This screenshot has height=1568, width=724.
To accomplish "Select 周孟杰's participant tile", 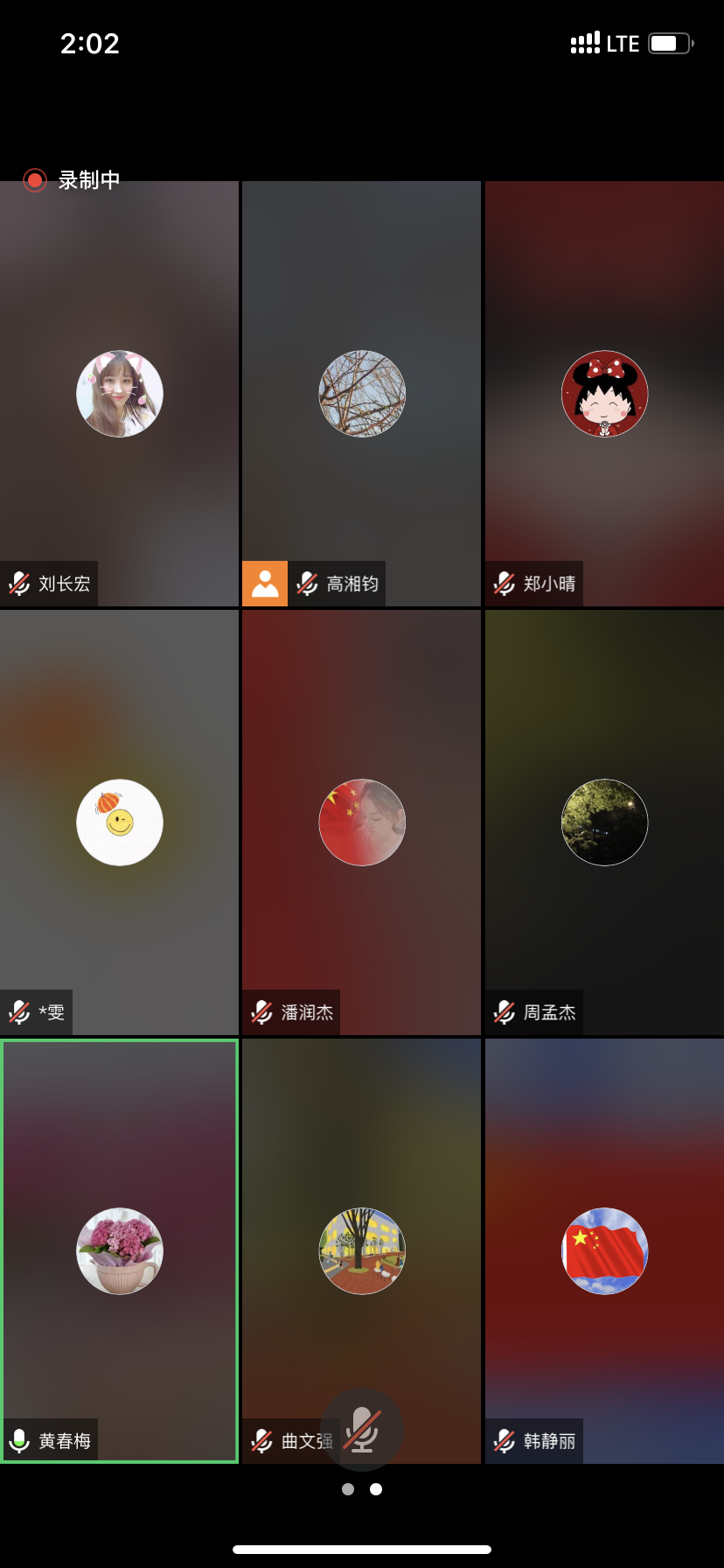I will 604,822.
